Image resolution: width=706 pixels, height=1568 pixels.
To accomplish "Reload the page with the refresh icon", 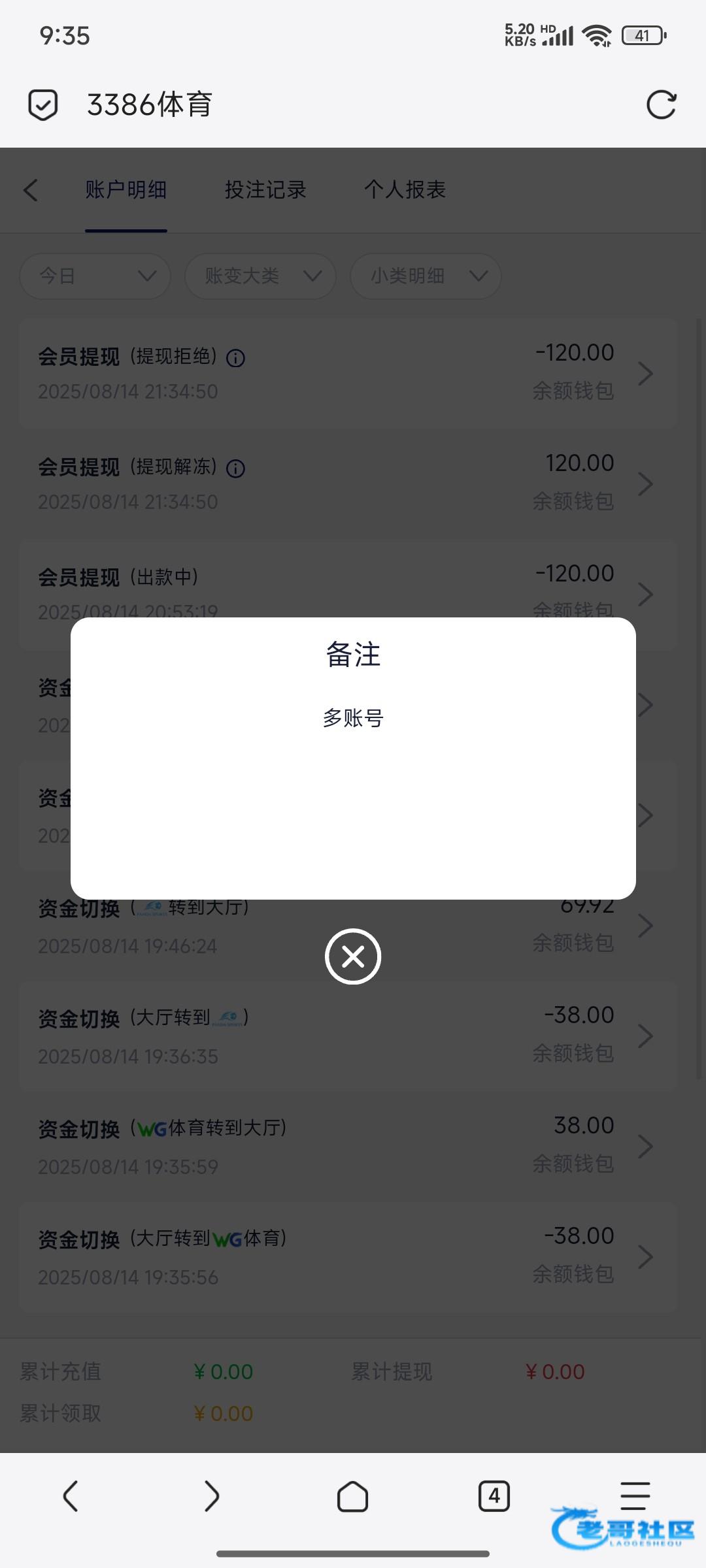I will [661, 105].
